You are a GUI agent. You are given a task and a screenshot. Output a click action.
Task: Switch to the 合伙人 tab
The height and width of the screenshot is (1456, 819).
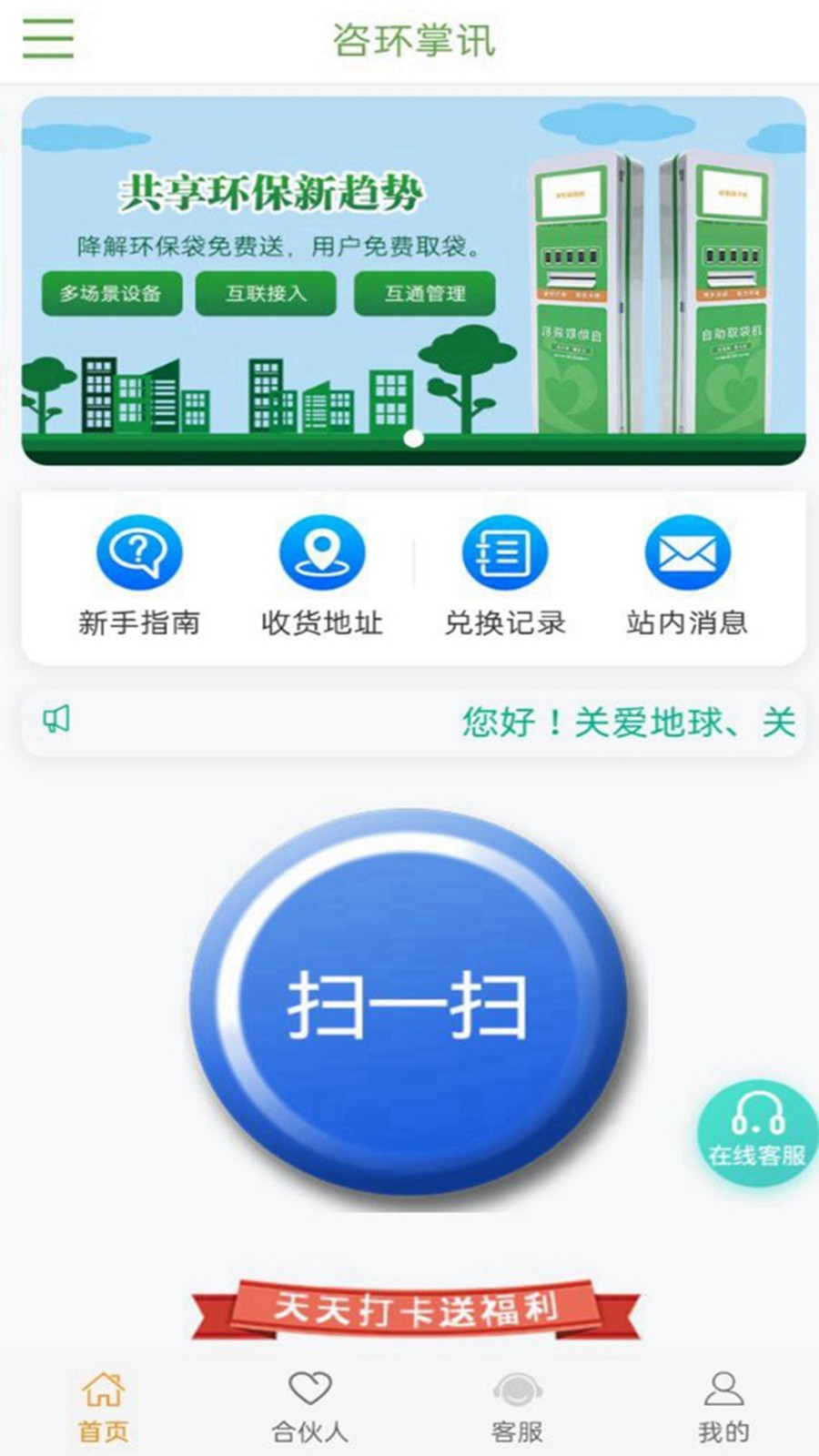click(x=309, y=1407)
